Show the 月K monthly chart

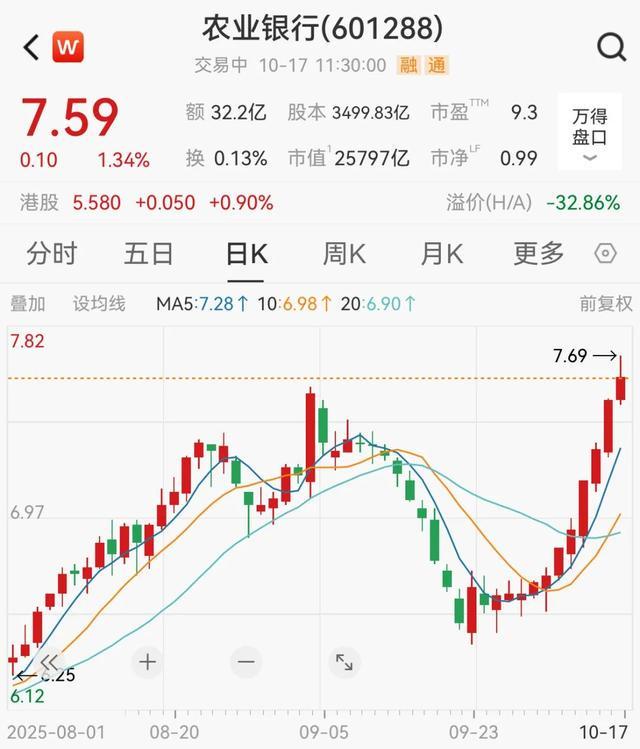[x=442, y=254]
